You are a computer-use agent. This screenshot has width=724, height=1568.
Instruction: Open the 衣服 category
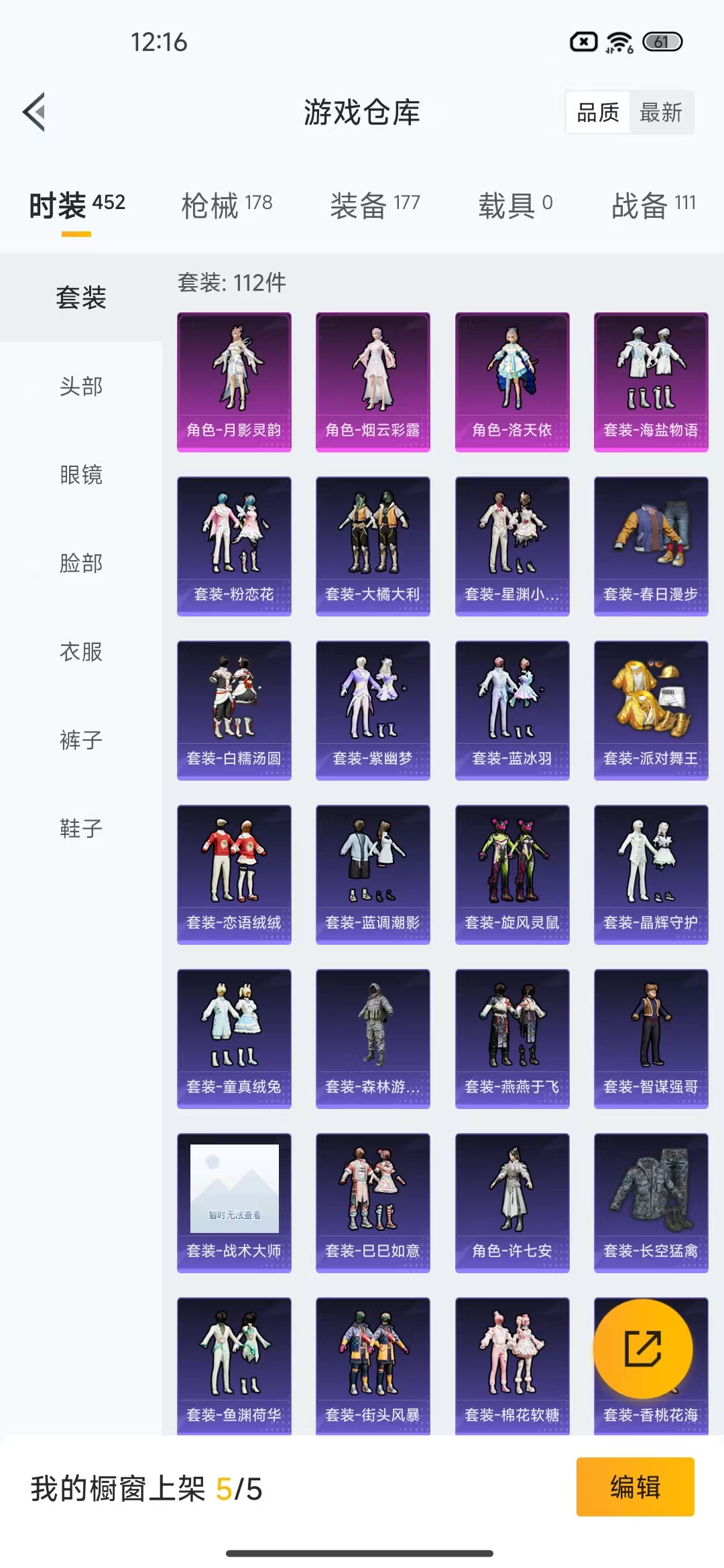[x=81, y=651]
